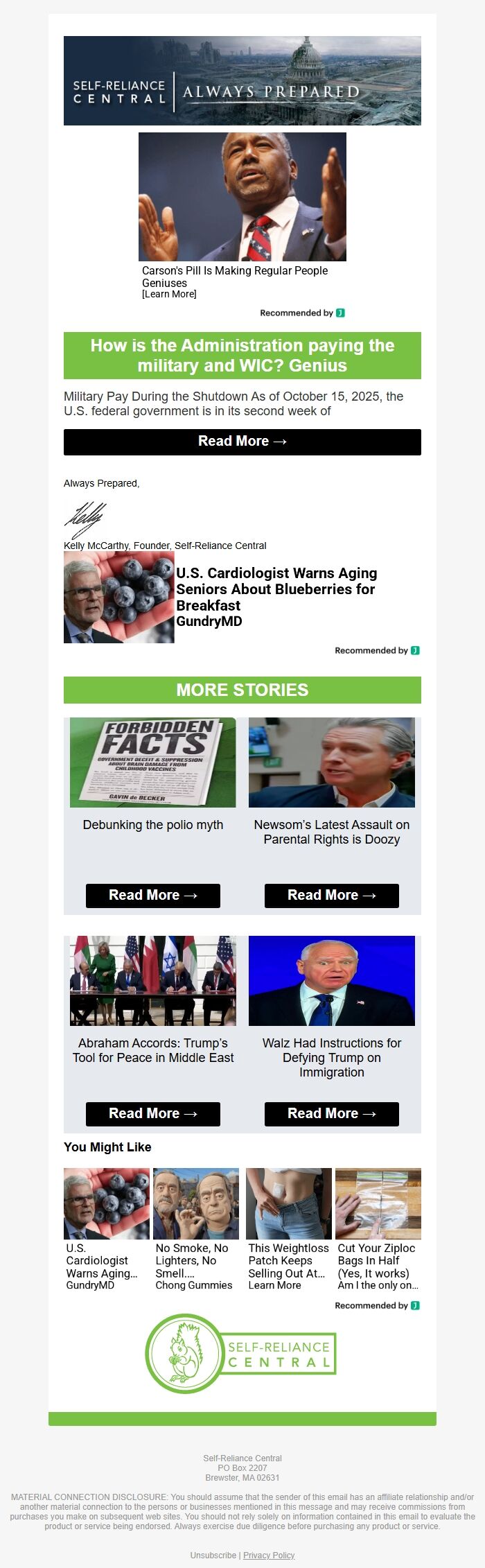Open the Abraham Accords signing photo

coord(152,980)
